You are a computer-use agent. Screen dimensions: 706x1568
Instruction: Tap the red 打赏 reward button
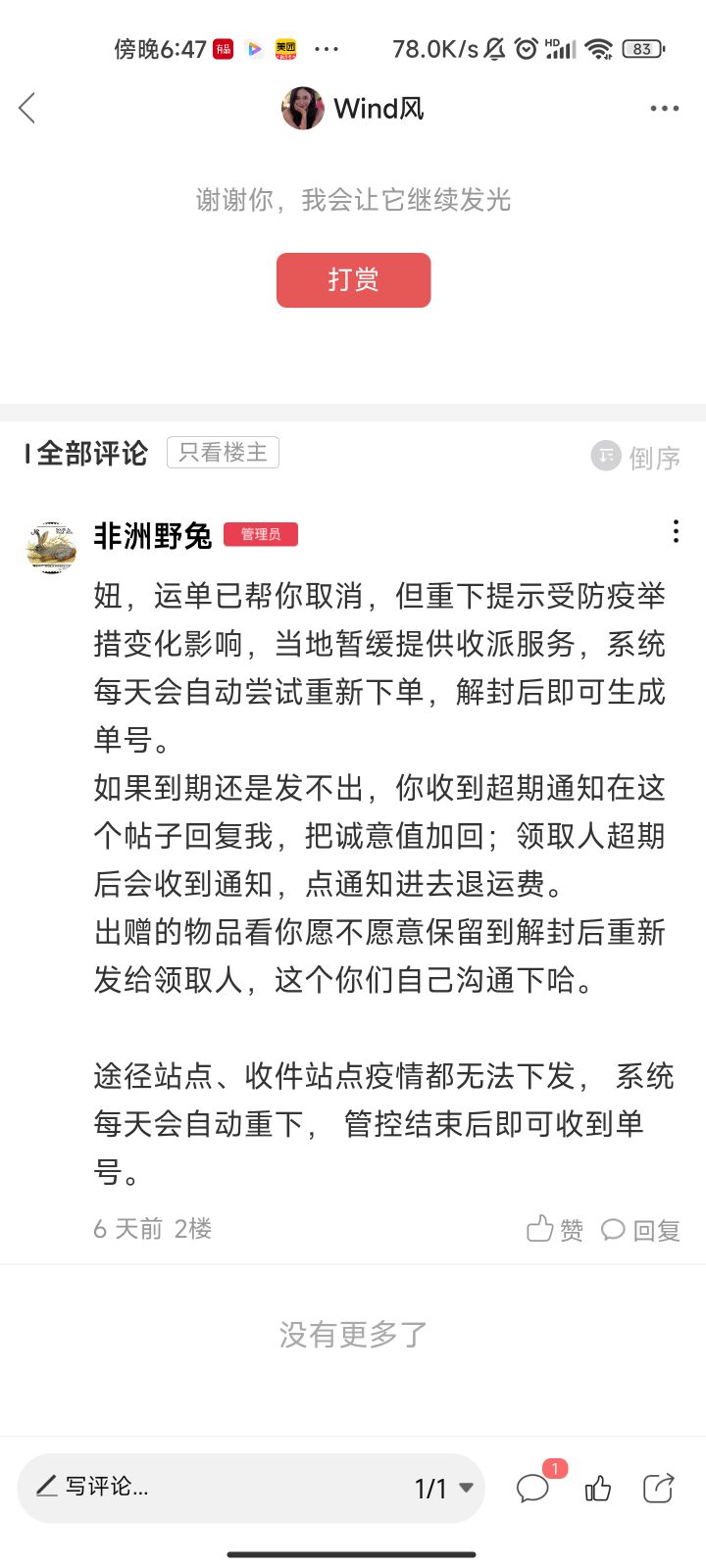353,280
